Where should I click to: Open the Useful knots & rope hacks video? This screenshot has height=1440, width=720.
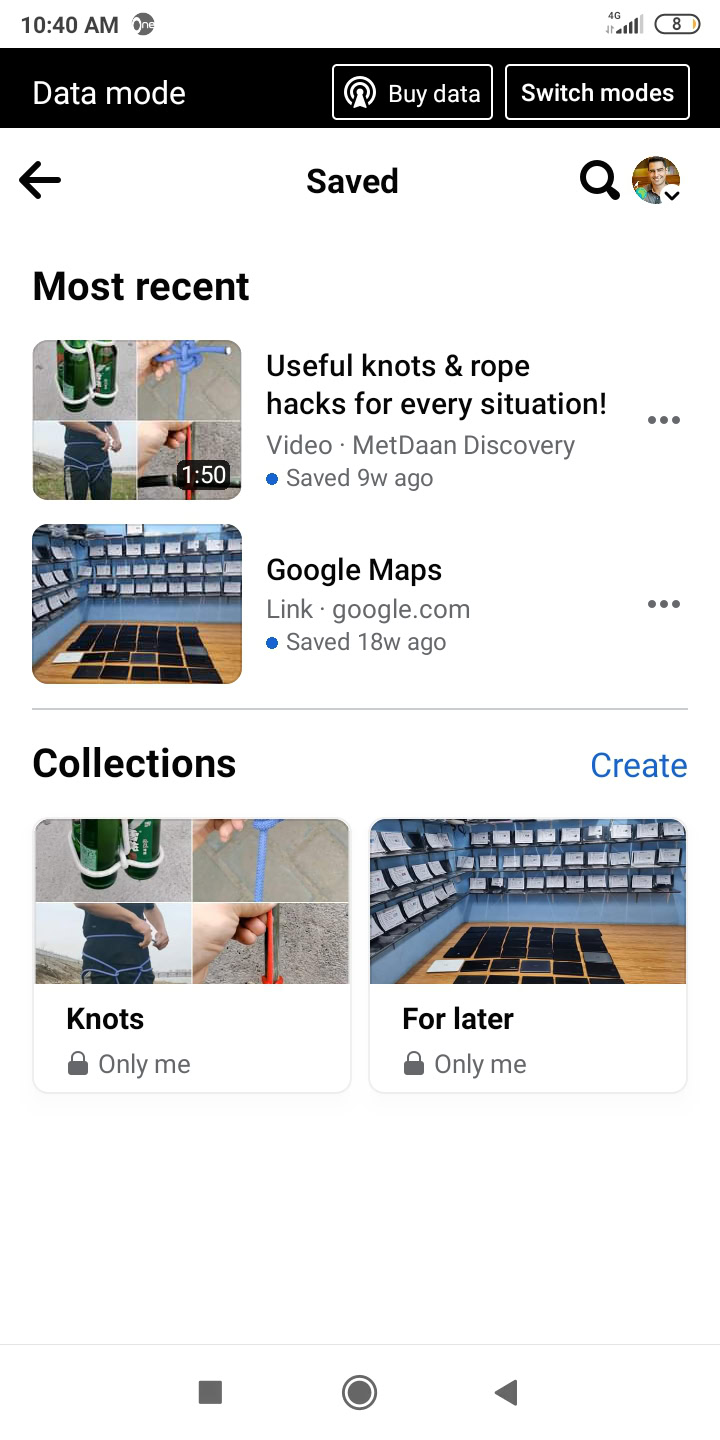pyautogui.click(x=436, y=385)
